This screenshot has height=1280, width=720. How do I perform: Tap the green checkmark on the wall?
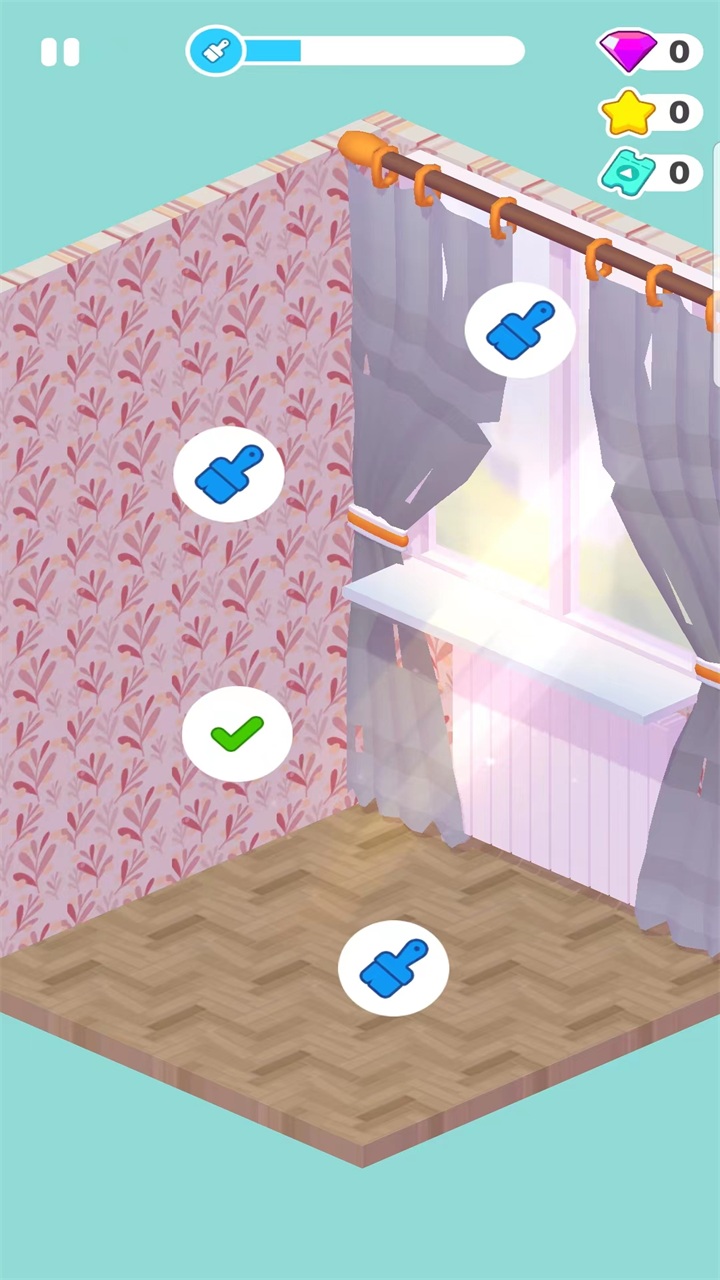(237, 734)
